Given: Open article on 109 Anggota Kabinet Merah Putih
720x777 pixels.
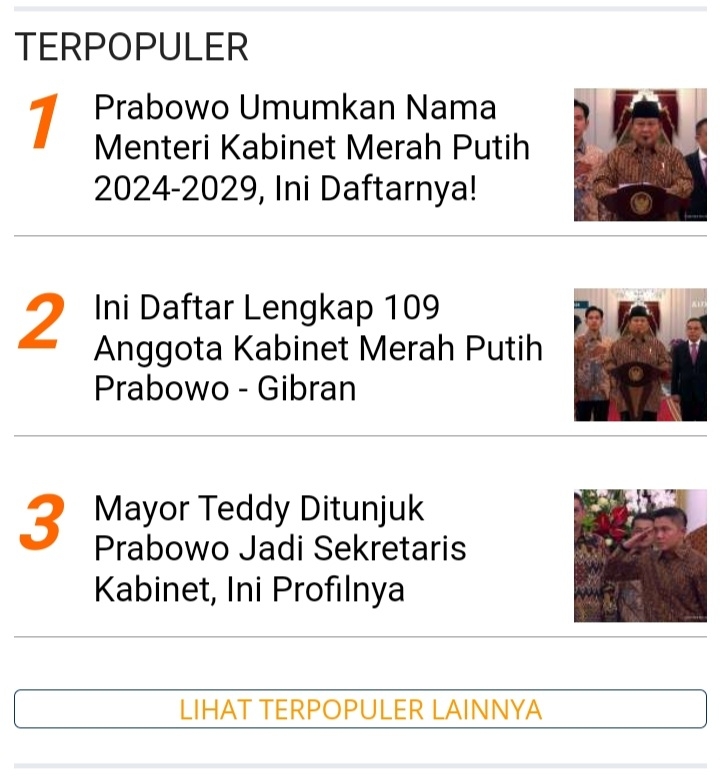Looking at the screenshot, I should [x=318, y=348].
